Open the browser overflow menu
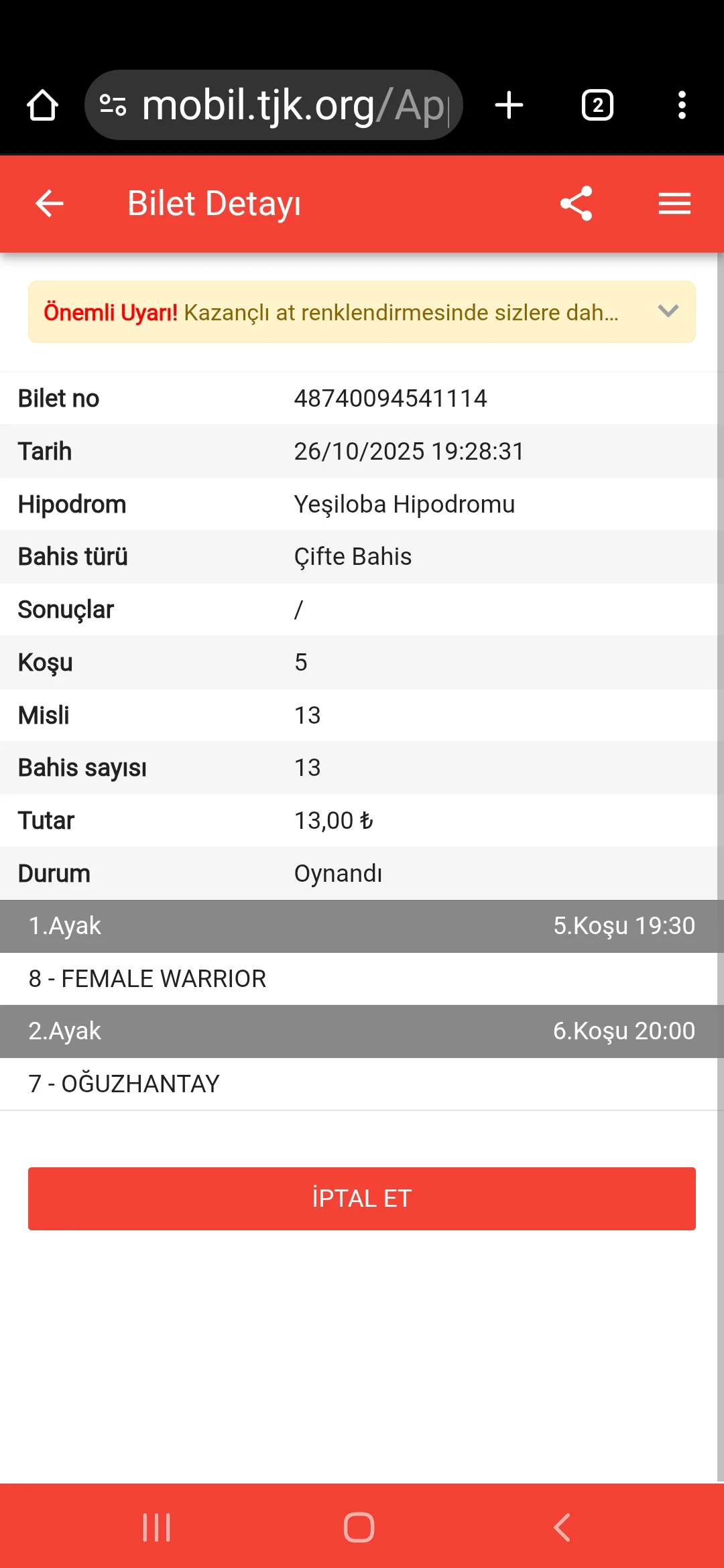The height and width of the screenshot is (1568, 724). pyautogui.click(x=682, y=105)
